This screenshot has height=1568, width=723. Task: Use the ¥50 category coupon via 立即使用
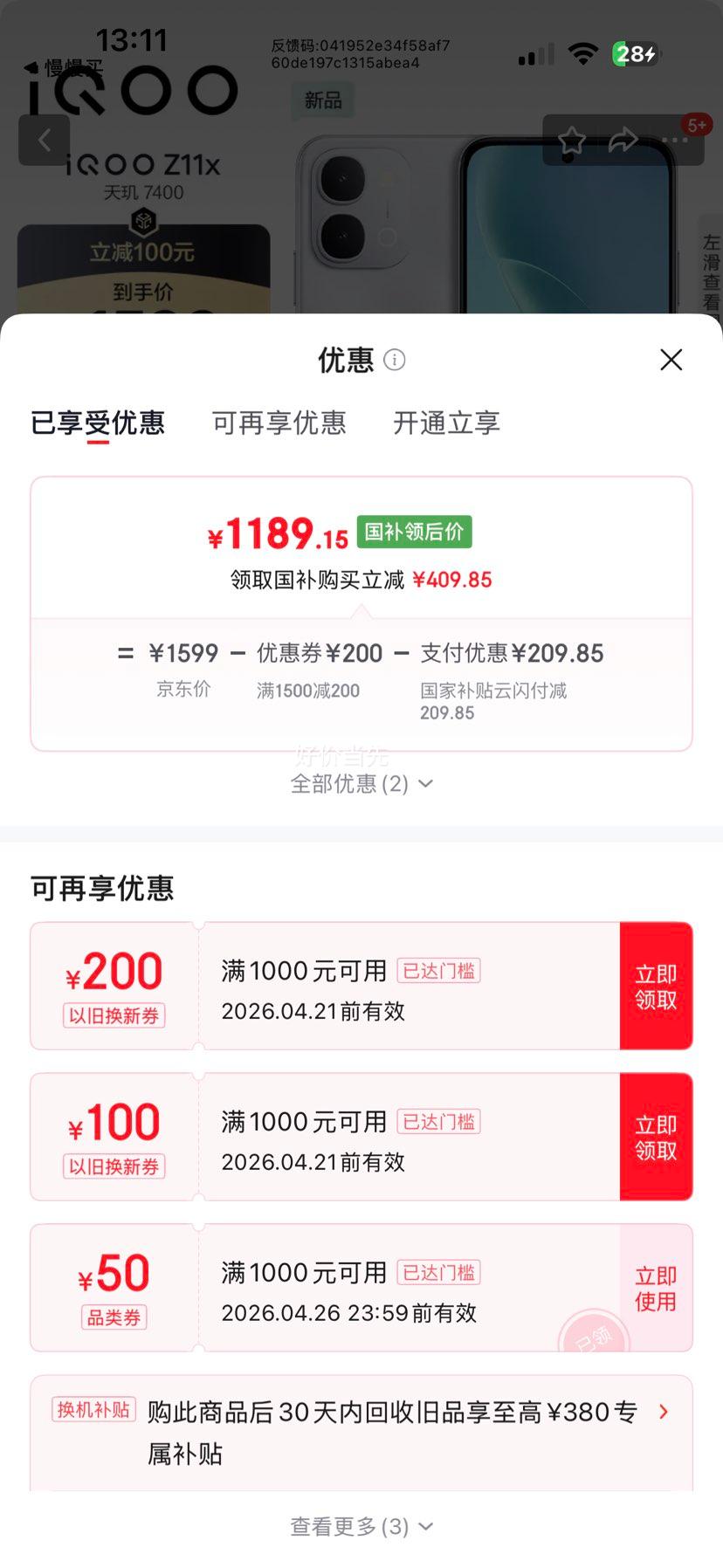[x=654, y=1288]
